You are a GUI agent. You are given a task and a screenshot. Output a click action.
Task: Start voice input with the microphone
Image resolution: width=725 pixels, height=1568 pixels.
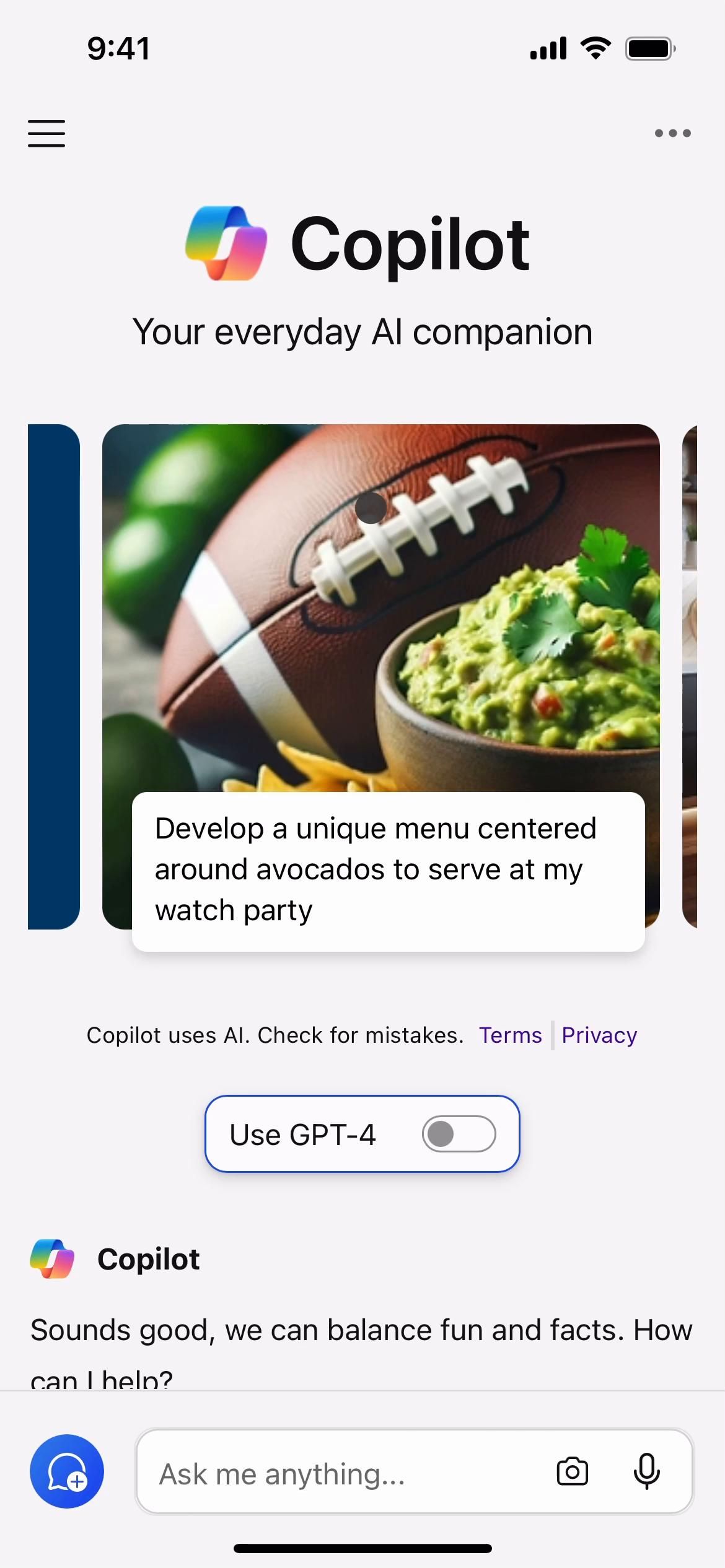point(646,1471)
